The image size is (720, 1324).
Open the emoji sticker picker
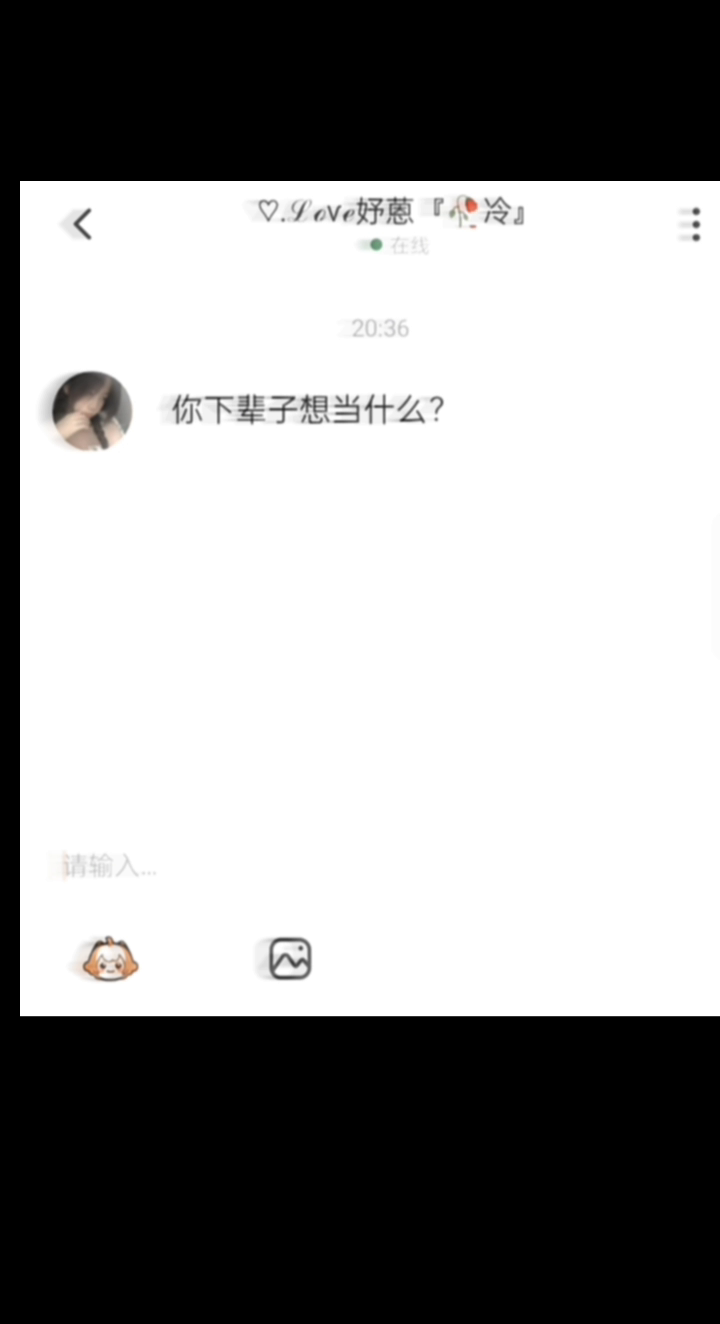[x=110, y=960]
